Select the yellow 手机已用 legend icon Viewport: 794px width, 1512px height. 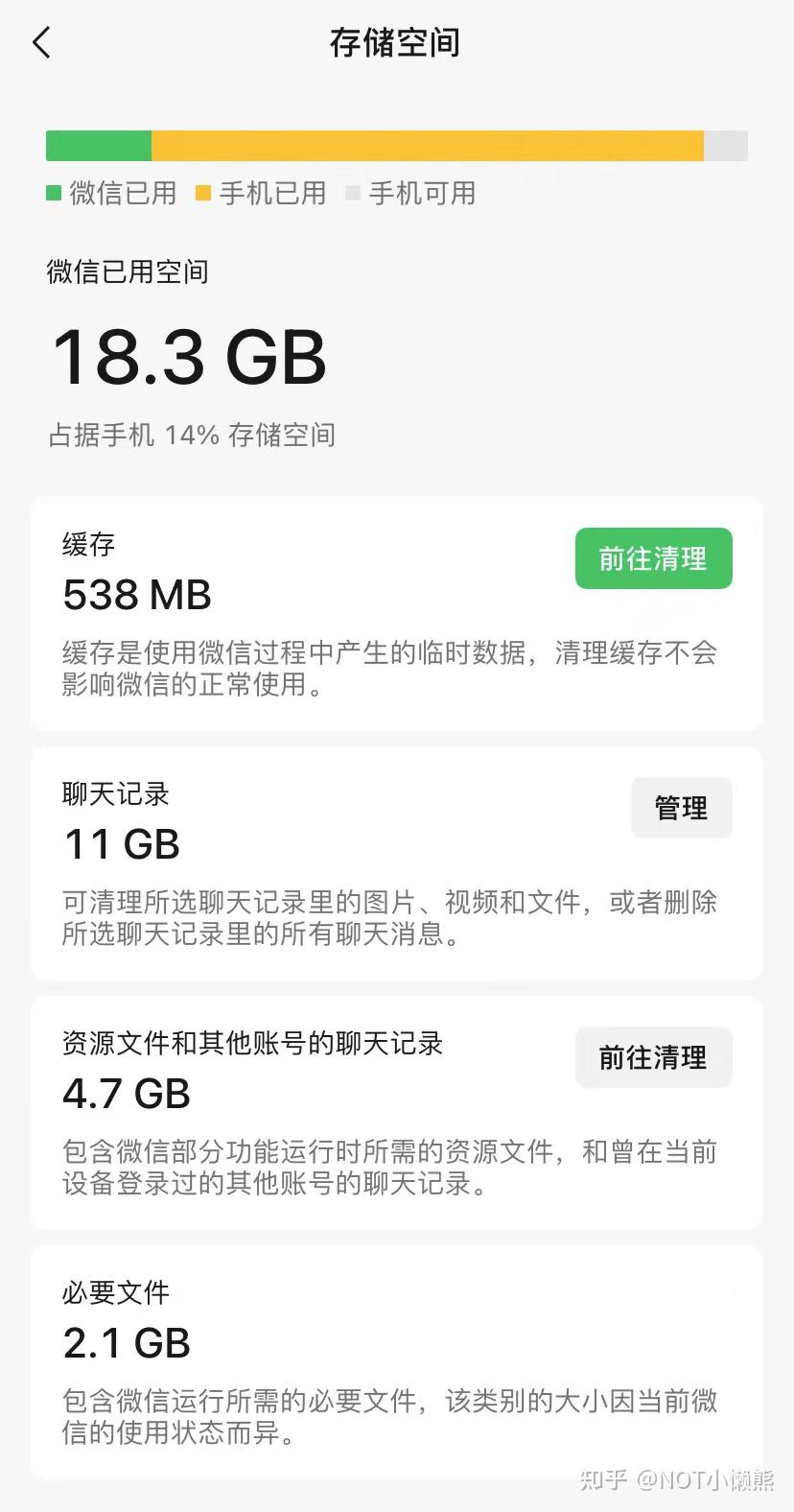pyautogui.click(x=201, y=193)
